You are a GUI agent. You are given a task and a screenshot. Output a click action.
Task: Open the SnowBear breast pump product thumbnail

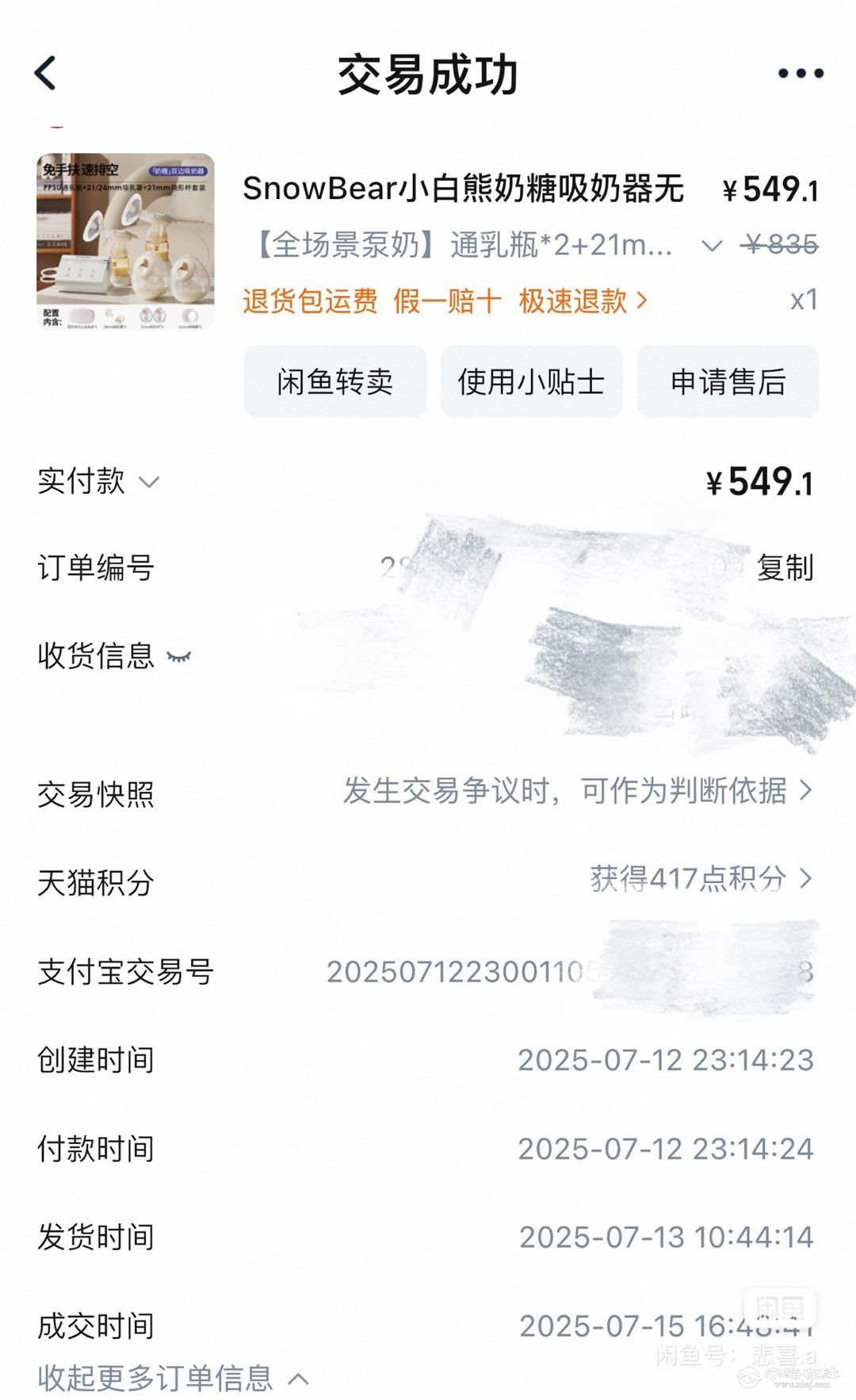coord(125,242)
